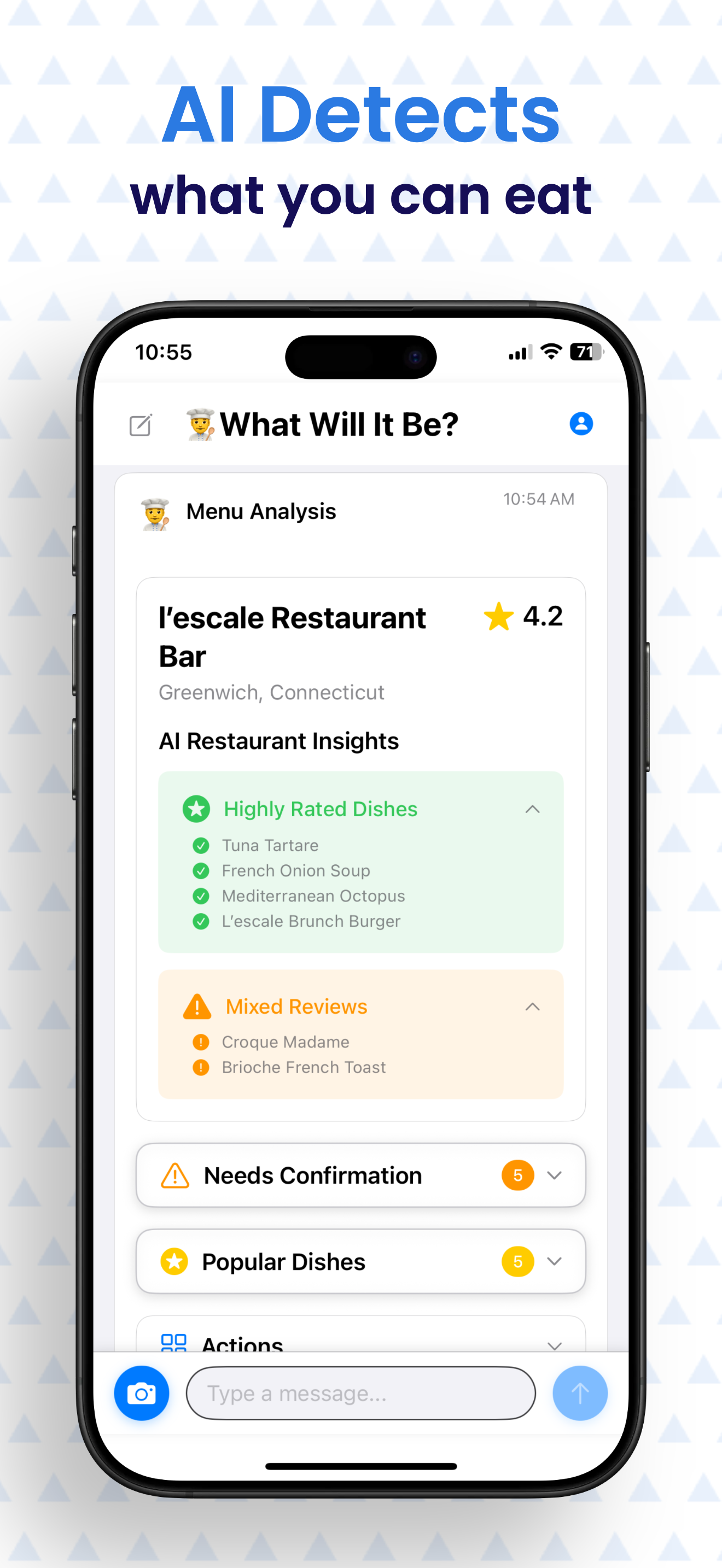Image resolution: width=722 pixels, height=1568 pixels.
Task: Click the alert mark beside Croque Madame
Action: coord(201,1042)
